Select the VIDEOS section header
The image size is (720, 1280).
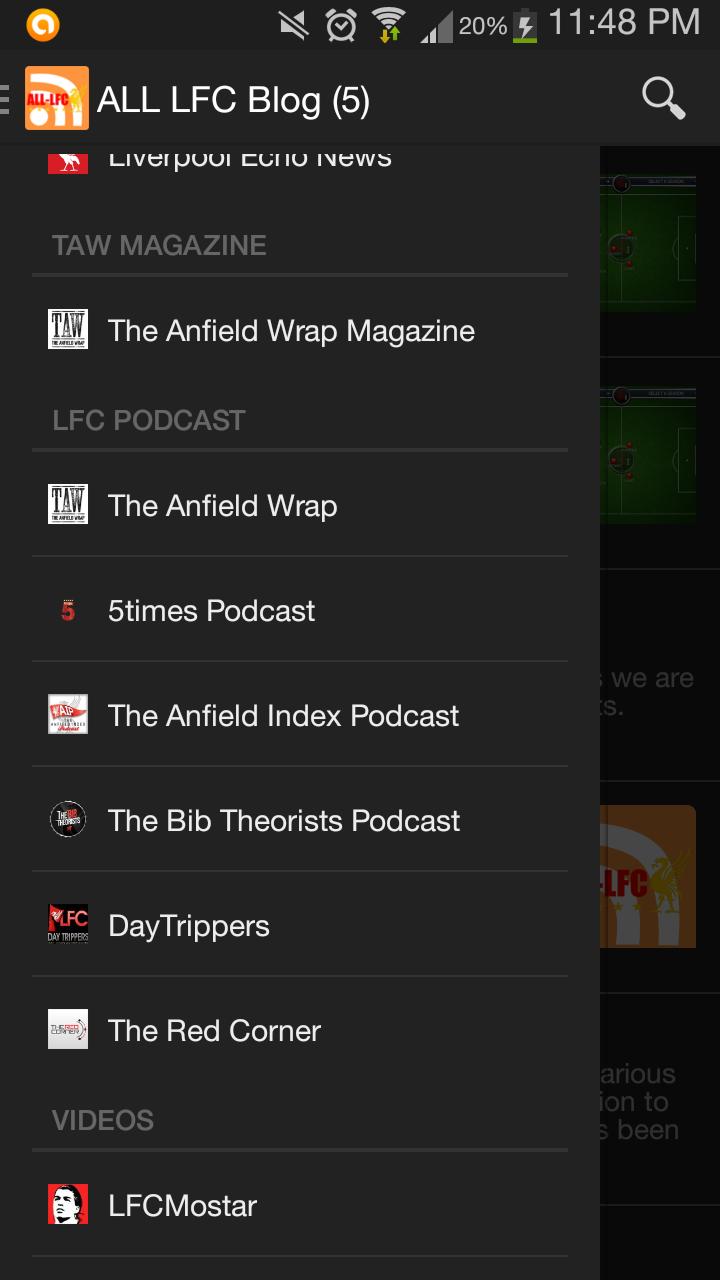click(103, 1119)
